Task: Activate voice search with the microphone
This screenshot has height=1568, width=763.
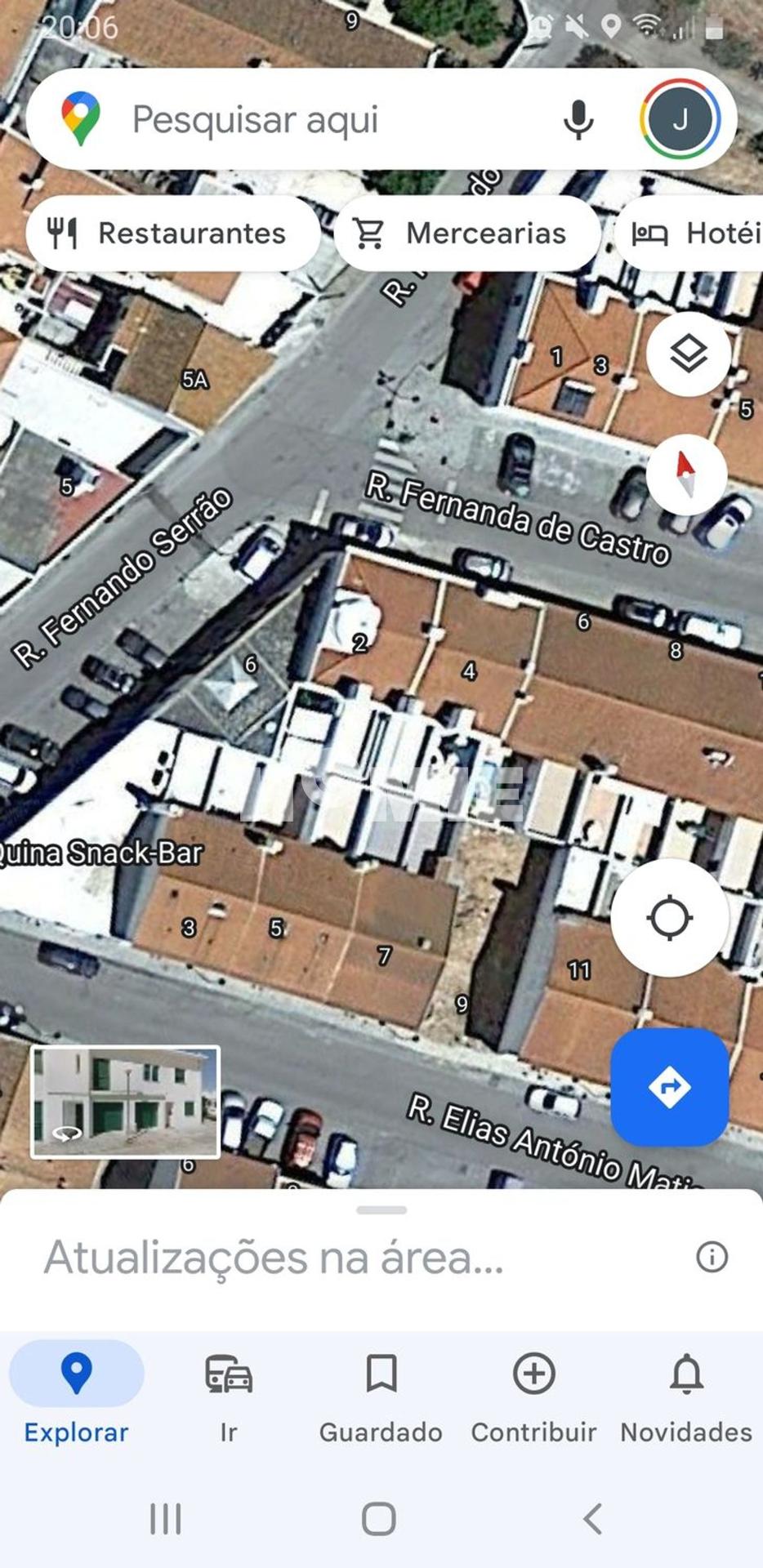Action: point(580,119)
